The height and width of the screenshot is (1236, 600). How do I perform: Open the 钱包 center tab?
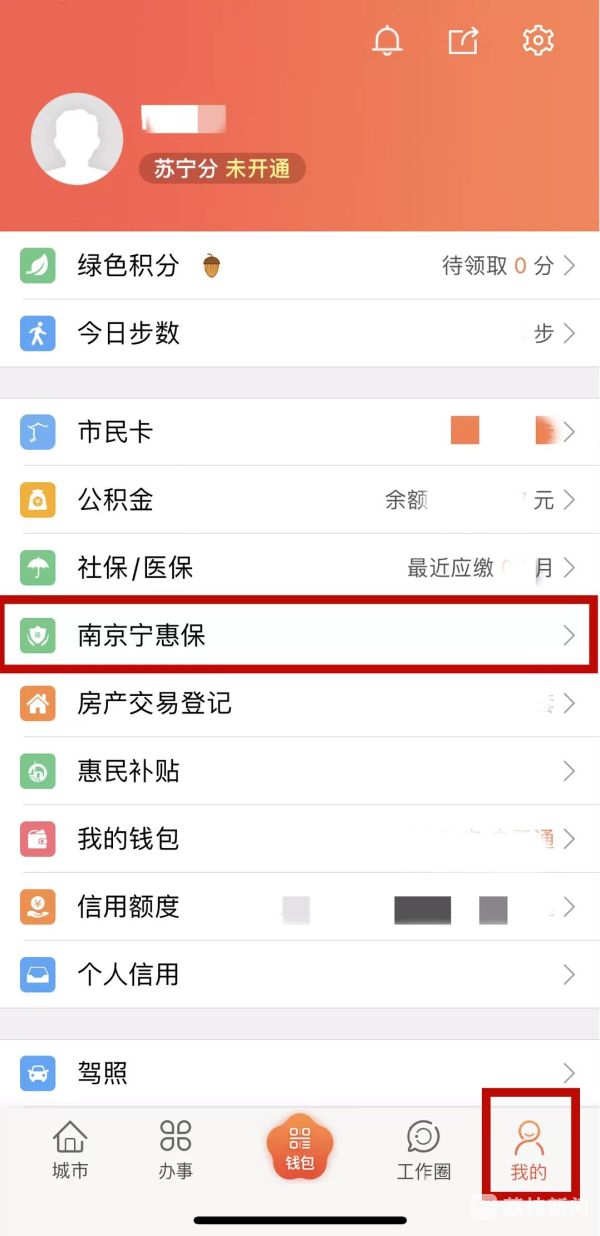(299, 1146)
